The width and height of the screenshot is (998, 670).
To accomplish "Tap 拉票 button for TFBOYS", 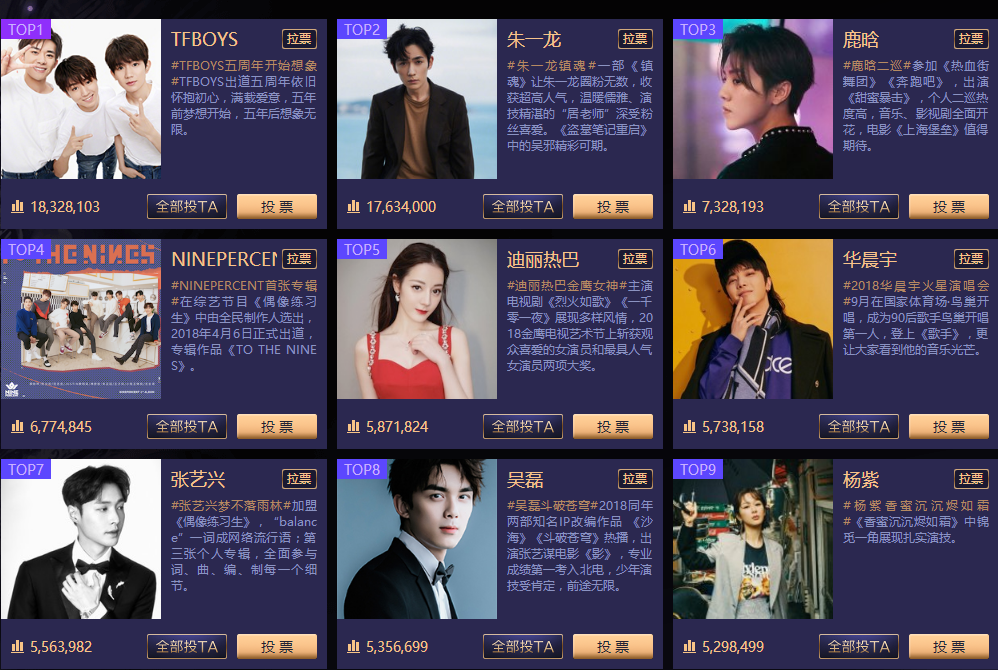I will pos(299,39).
